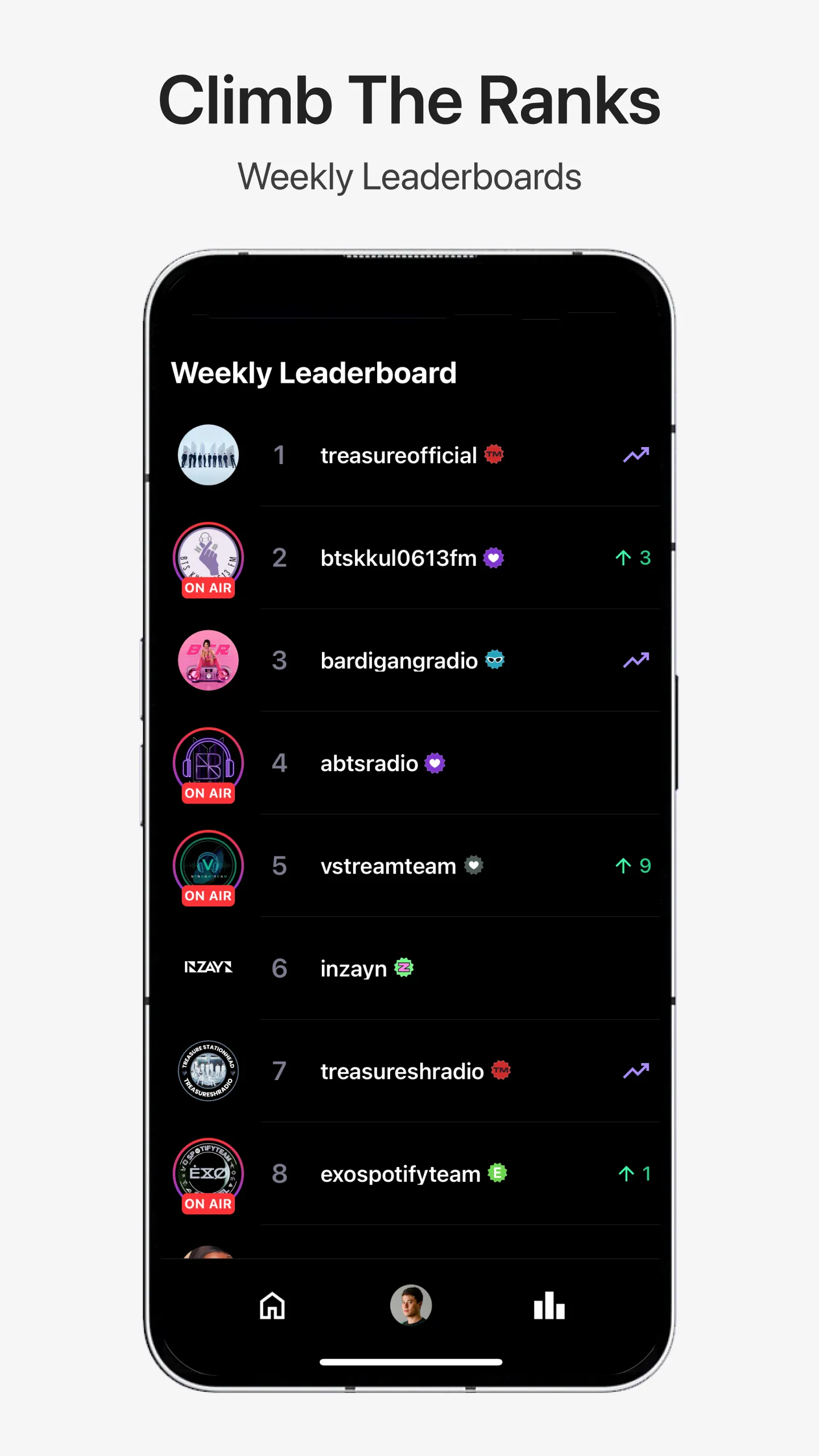The height and width of the screenshot is (1456, 819).
Task: Click the Weekly Leaderboard heading
Action: (314, 373)
